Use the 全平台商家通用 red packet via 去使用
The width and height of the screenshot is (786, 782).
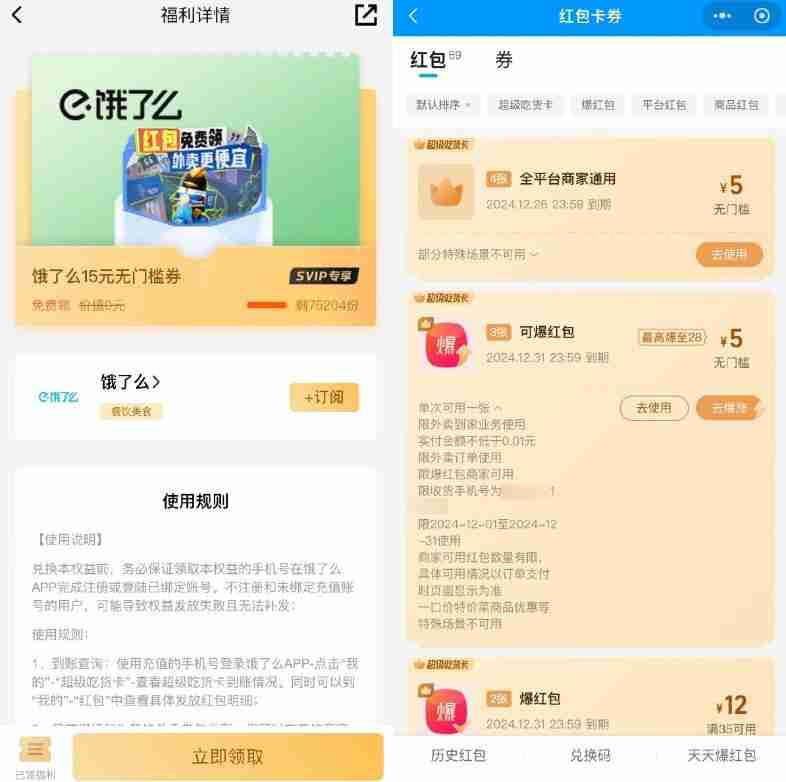tap(729, 254)
